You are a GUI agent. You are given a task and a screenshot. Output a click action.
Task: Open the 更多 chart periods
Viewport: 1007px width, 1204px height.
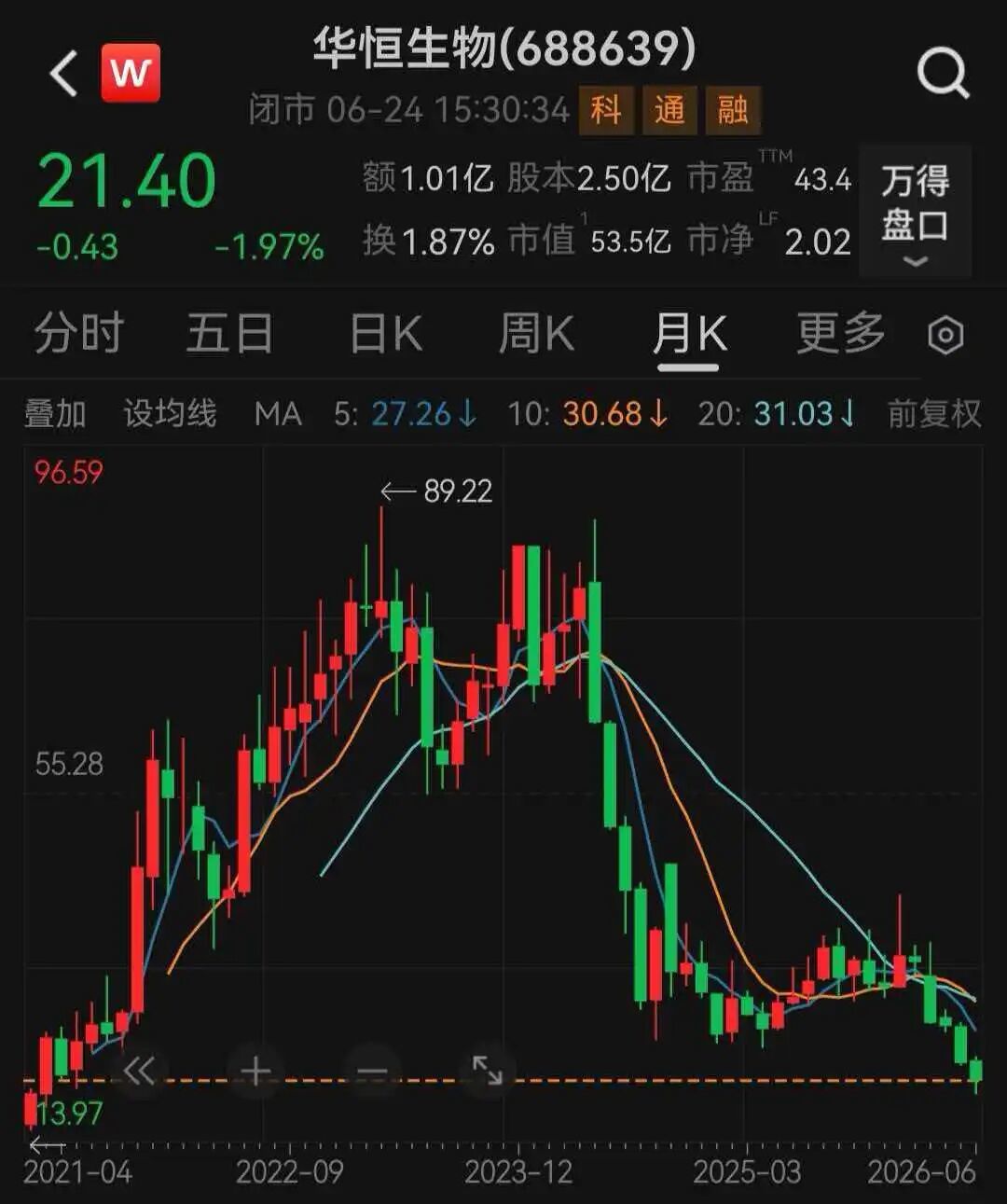pos(840,333)
